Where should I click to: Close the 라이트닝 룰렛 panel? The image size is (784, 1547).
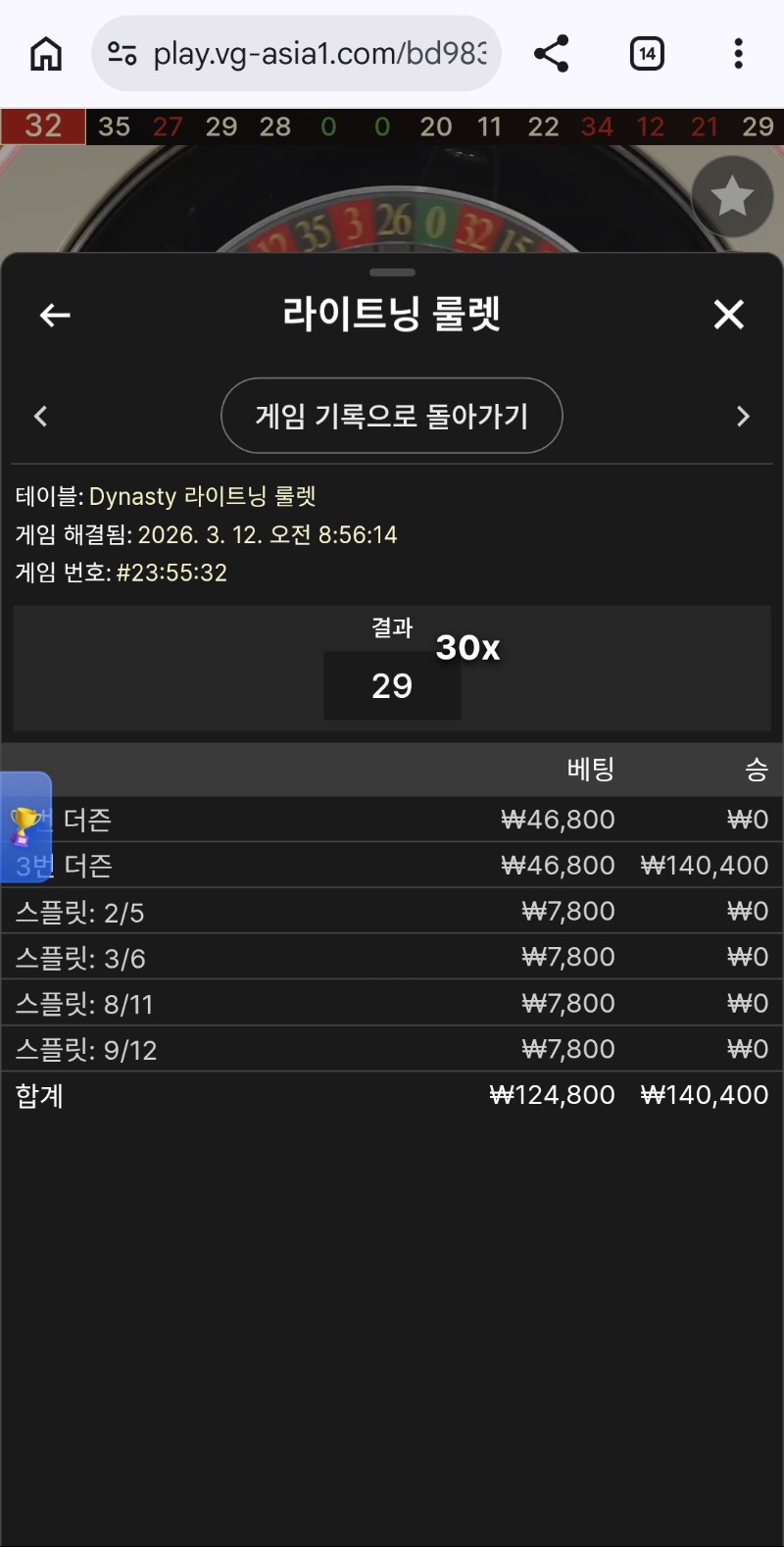click(728, 315)
